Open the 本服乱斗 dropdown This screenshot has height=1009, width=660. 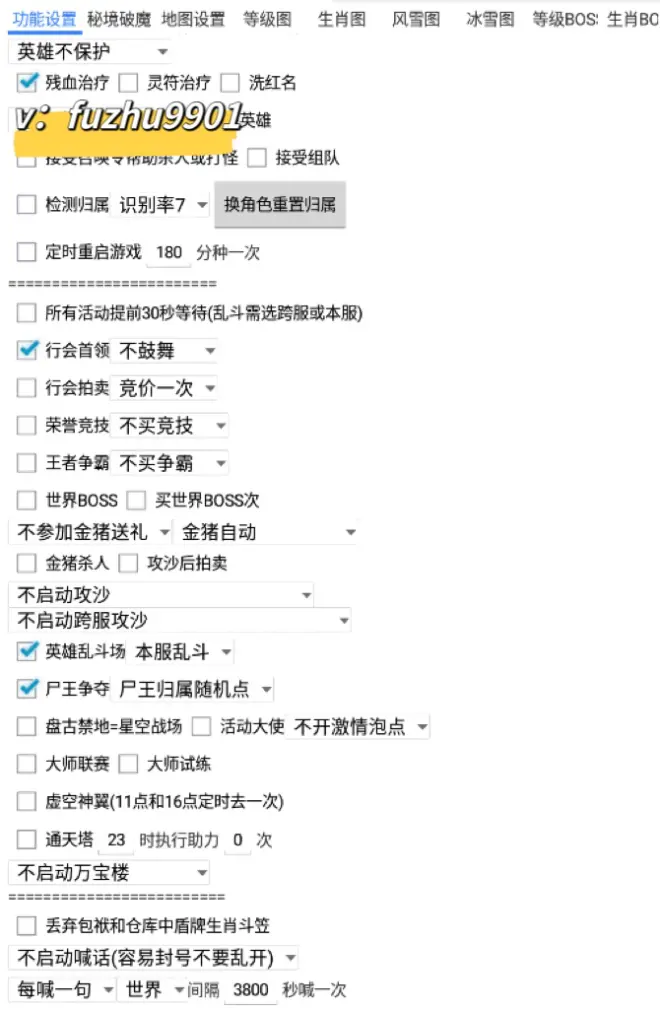tap(180, 652)
